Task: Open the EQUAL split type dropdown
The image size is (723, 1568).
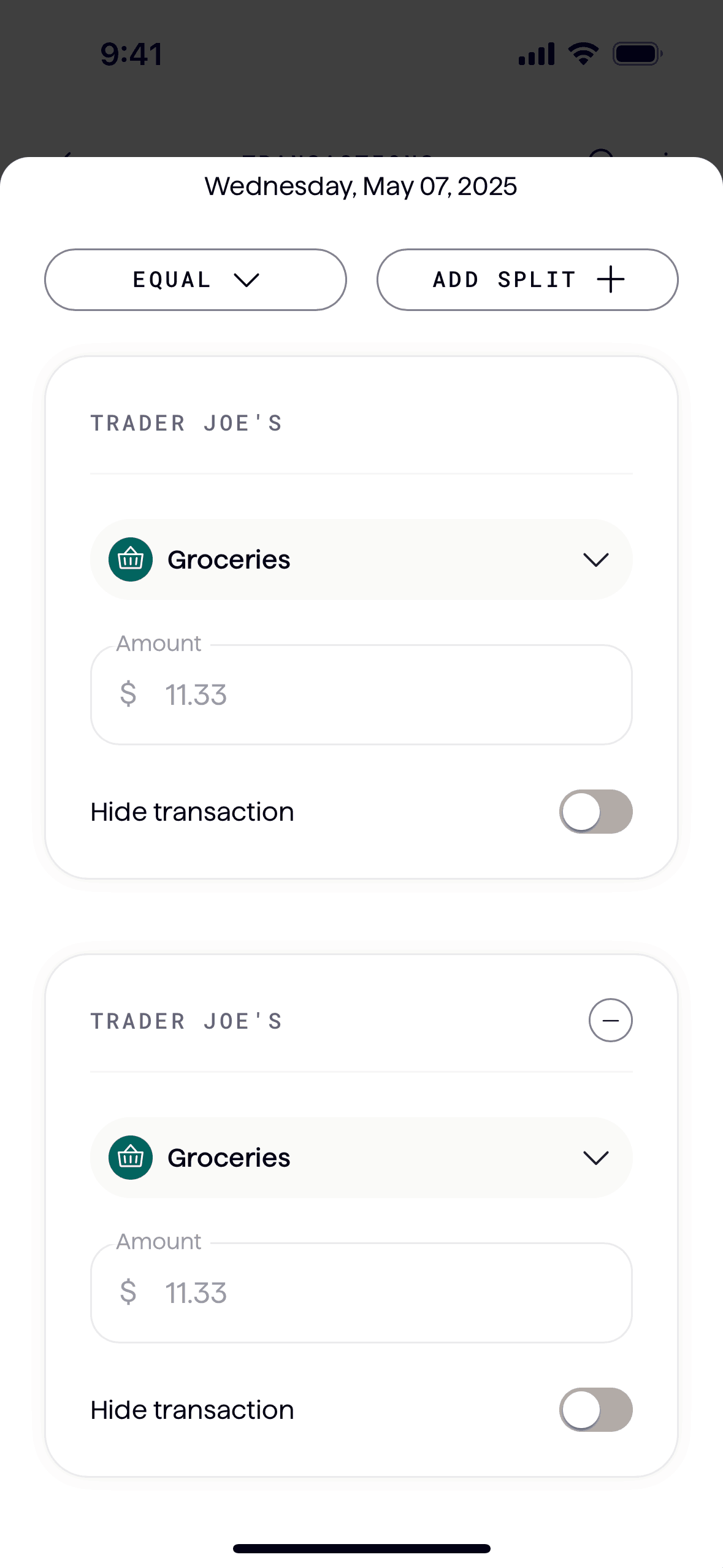Action: pos(195,280)
